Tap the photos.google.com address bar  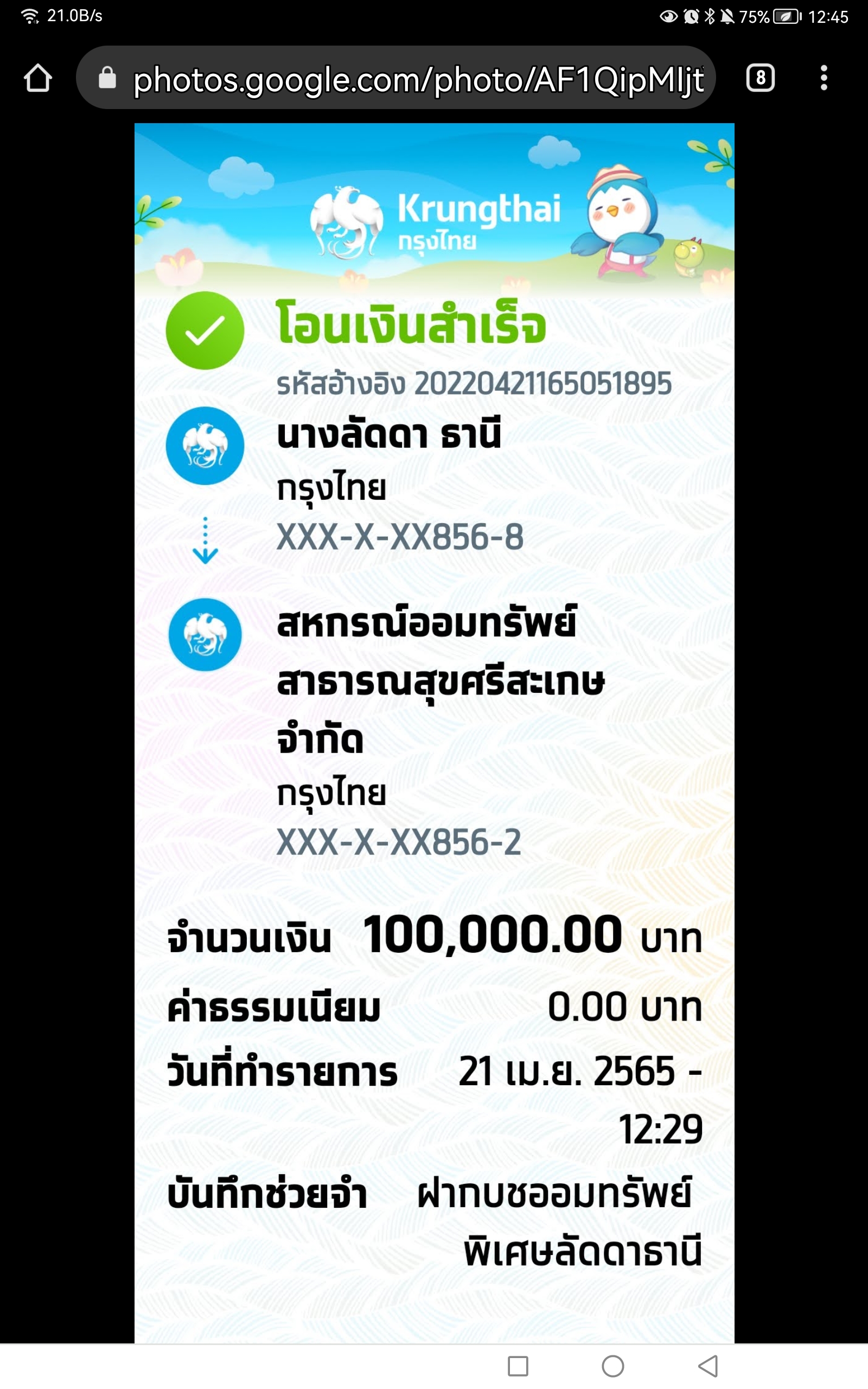(395, 78)
